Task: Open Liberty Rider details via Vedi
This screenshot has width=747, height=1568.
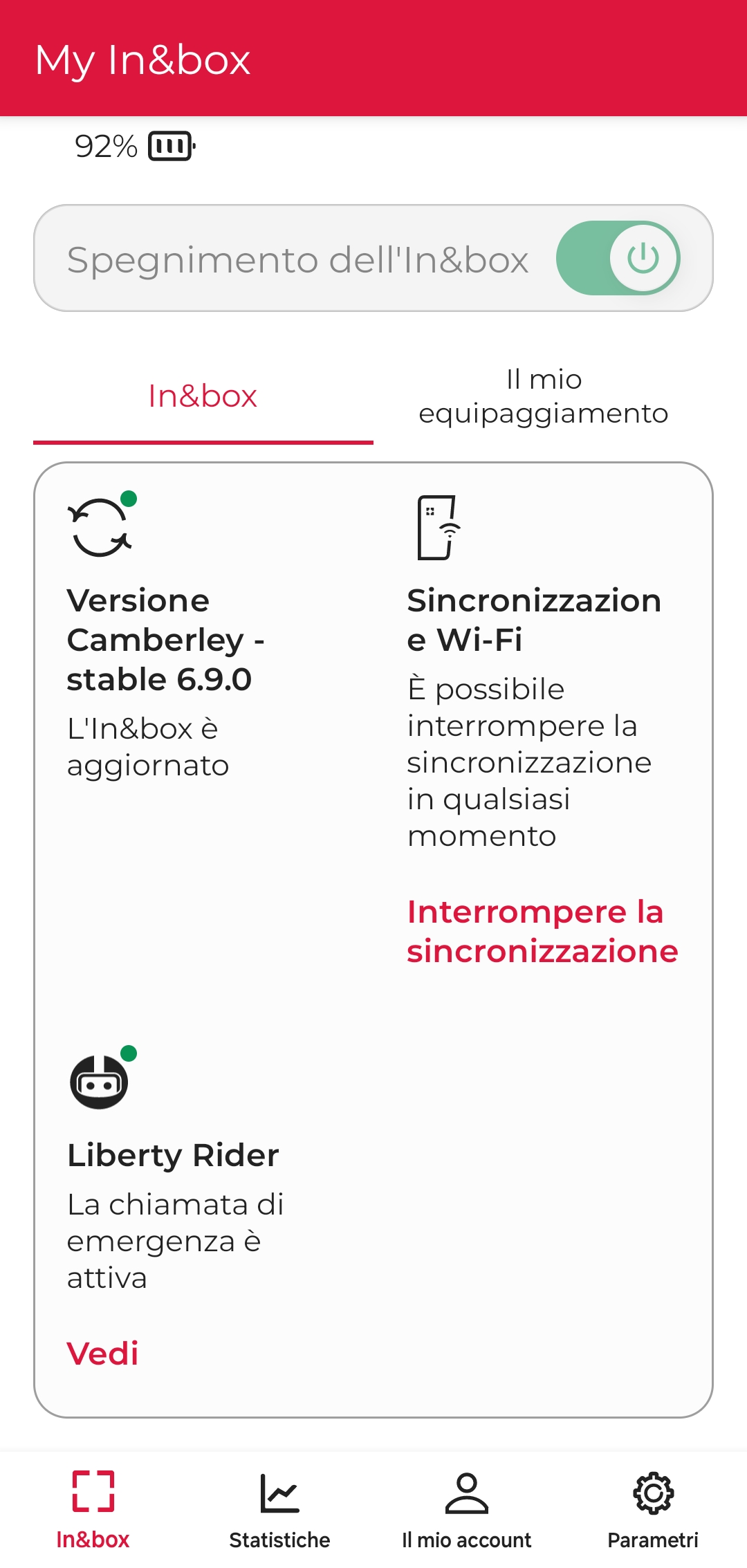Action: [102, 1354]
